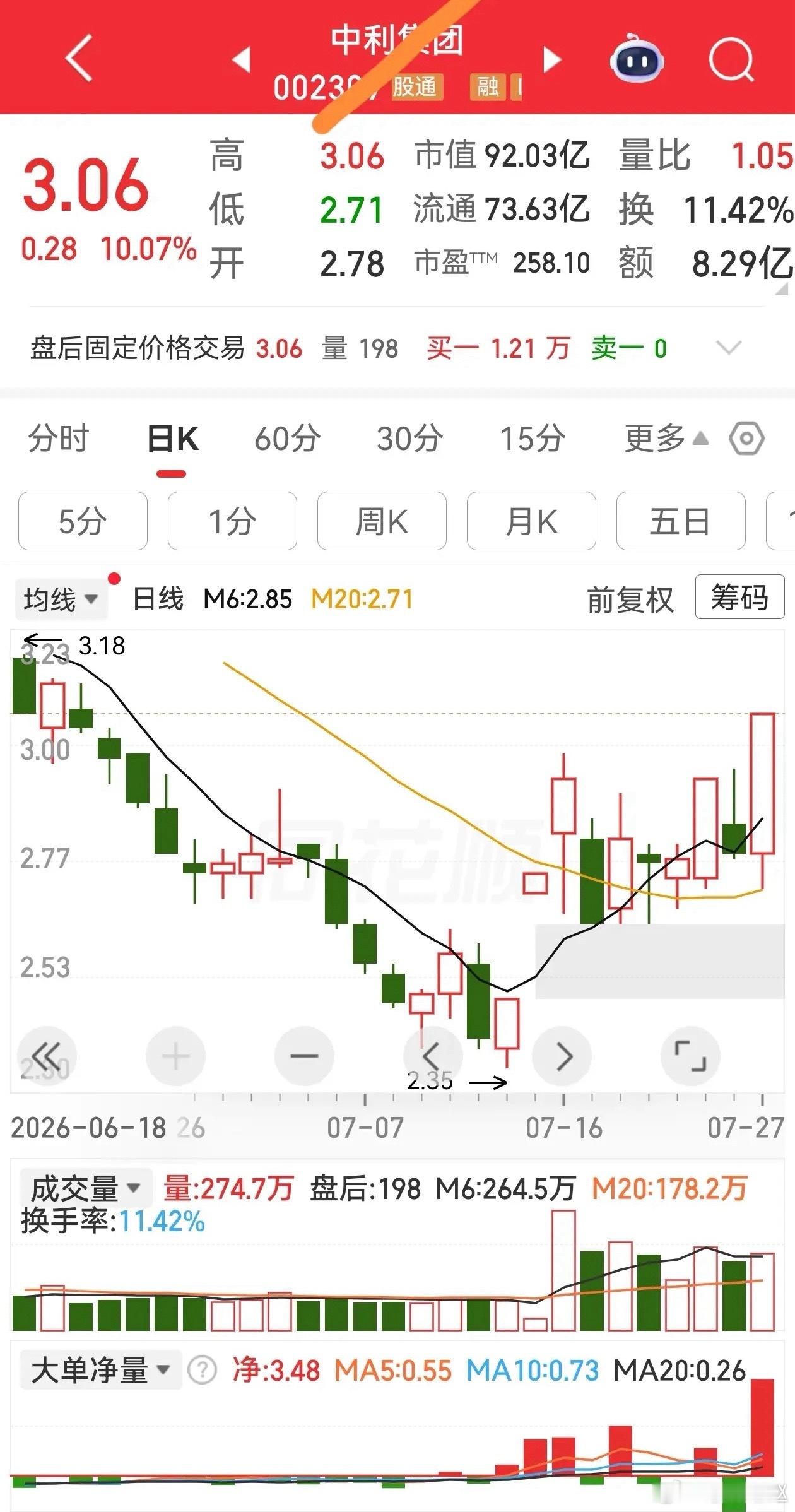Image resolution: width=795 pixels, height=1512 pixels.
Task: Choose the 5分 period button
Action: coord(83,521)
